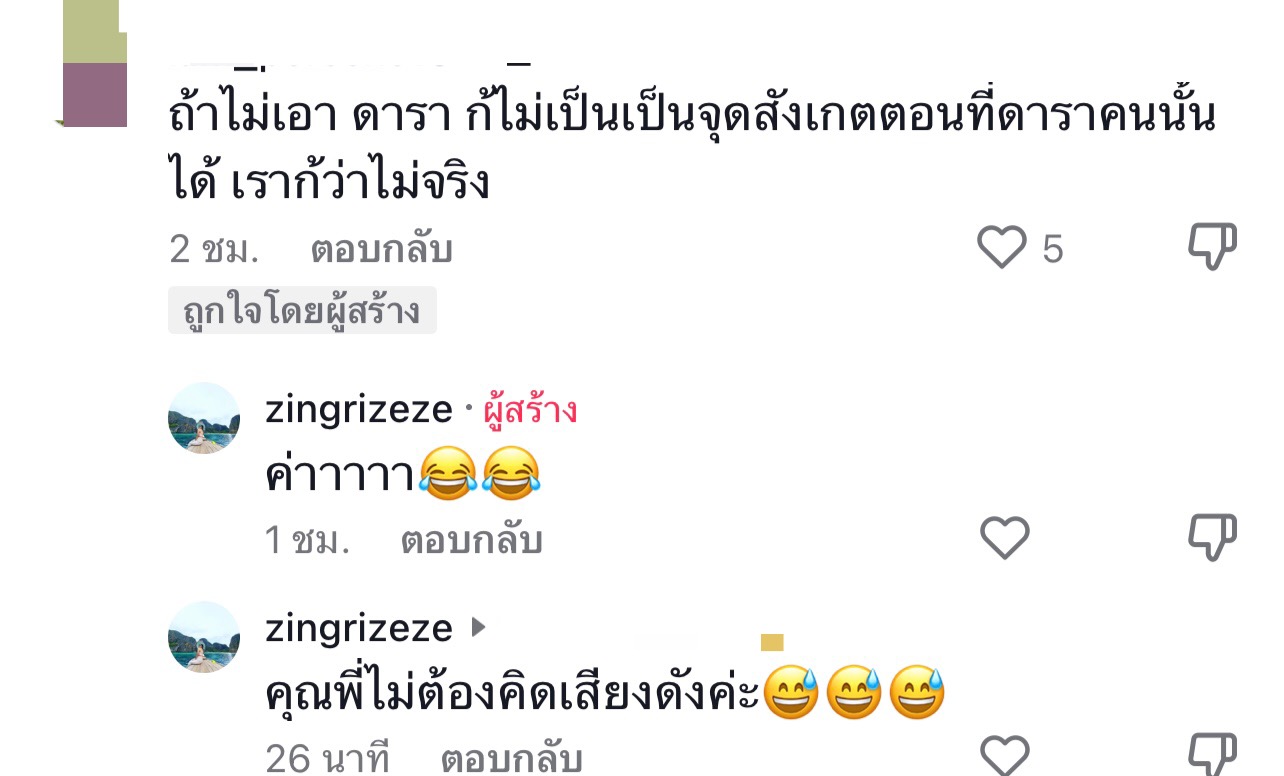Screen dimensions: 1284x776
Task: Reply to the ค่าาาาา comment
Action: pyautogui.click(x=471, y=541)
